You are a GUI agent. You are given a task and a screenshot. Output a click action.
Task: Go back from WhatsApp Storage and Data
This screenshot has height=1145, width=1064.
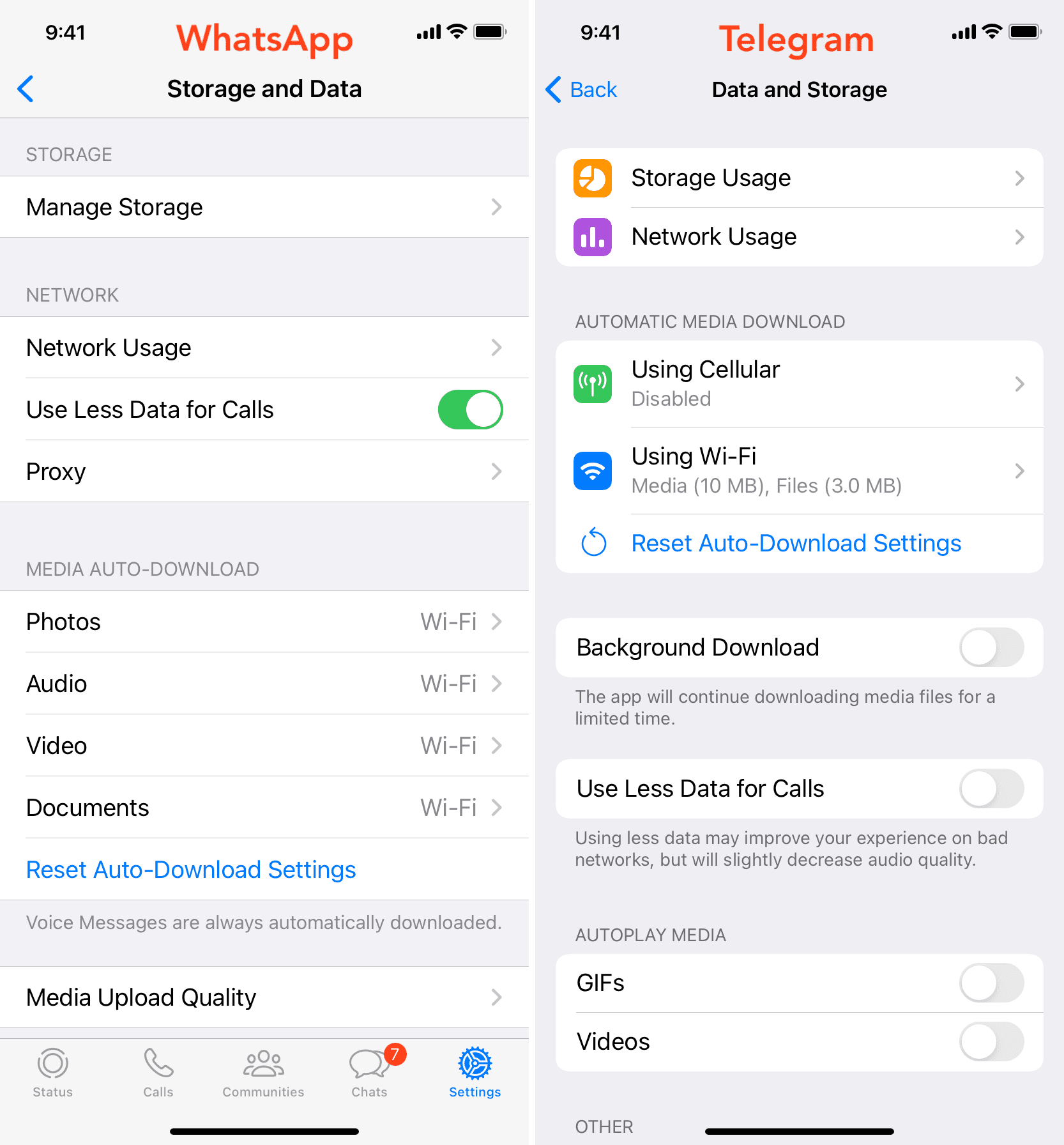(x=26, y=89)
